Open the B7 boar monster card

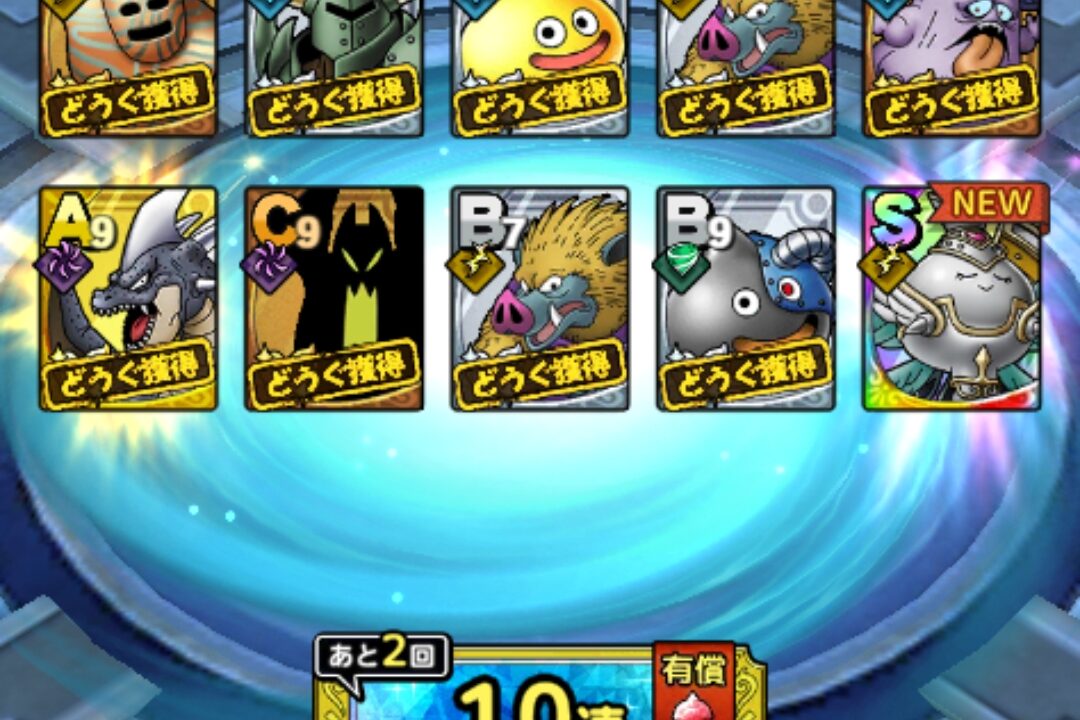(x=540, y=298)
